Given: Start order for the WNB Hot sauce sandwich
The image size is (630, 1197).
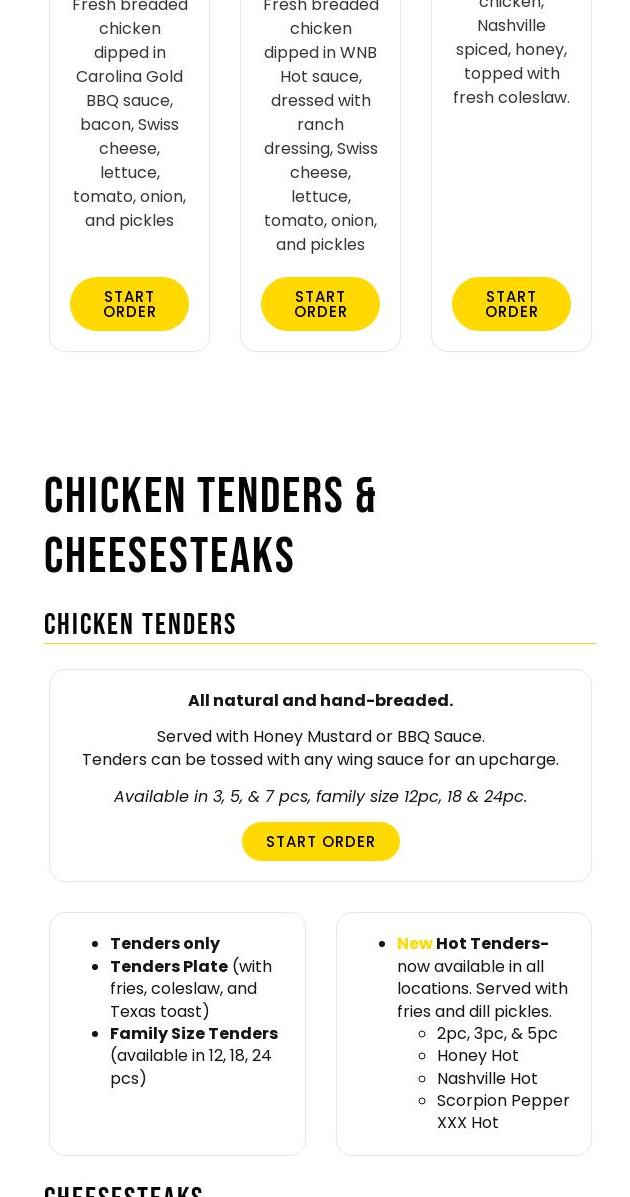Looking at the screenshot, I should click(x=320, y=304).
